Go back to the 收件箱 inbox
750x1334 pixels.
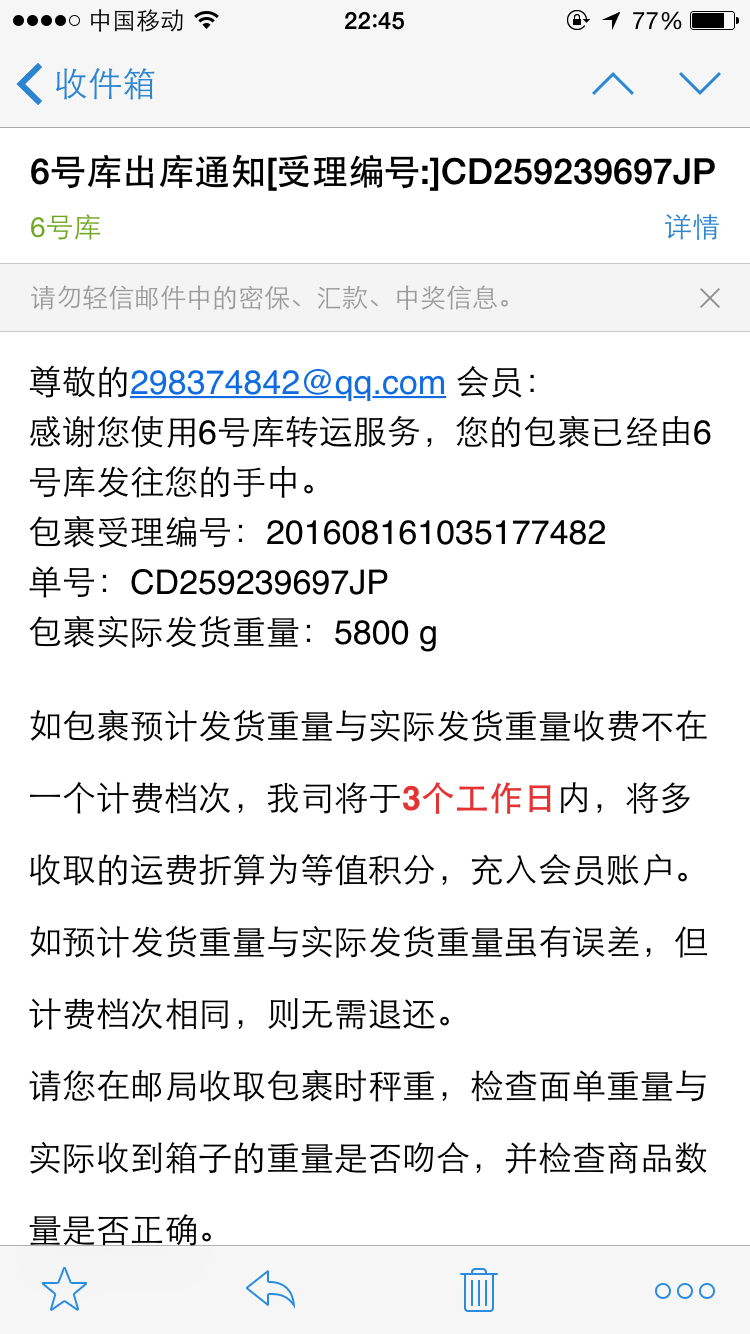pyautogui.click(x=86, y=84)
